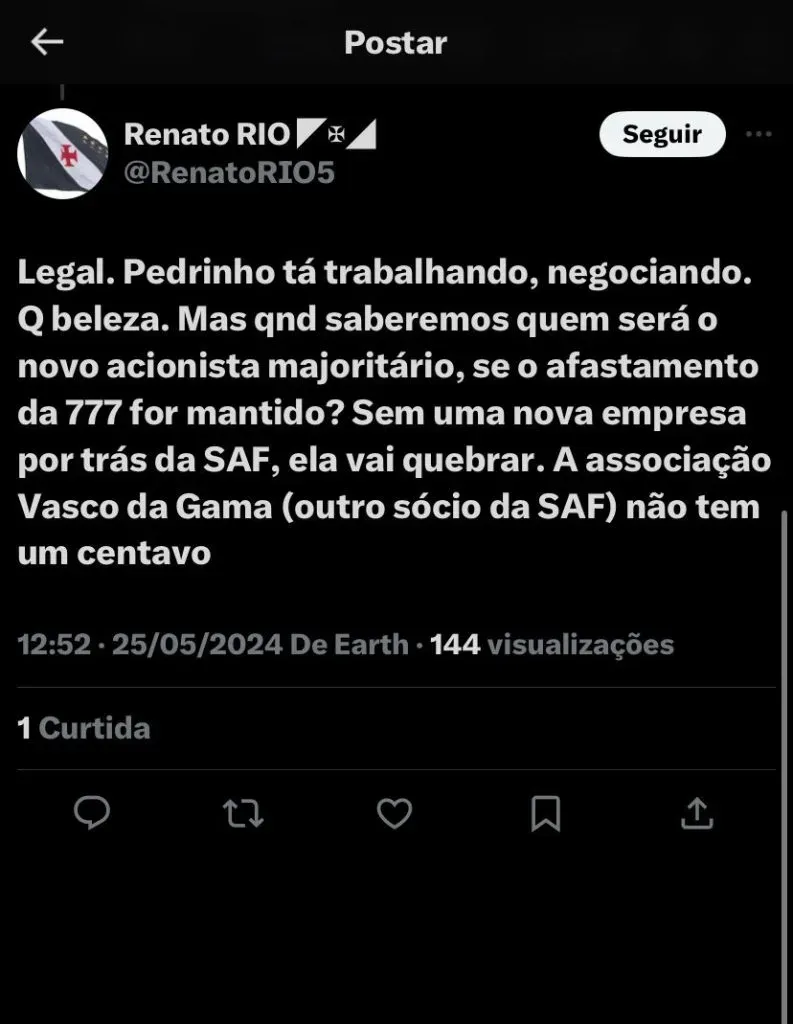Follow Renato RIO with the Seguir button
Screen dimensions: 793x1024
pos(661,134)
